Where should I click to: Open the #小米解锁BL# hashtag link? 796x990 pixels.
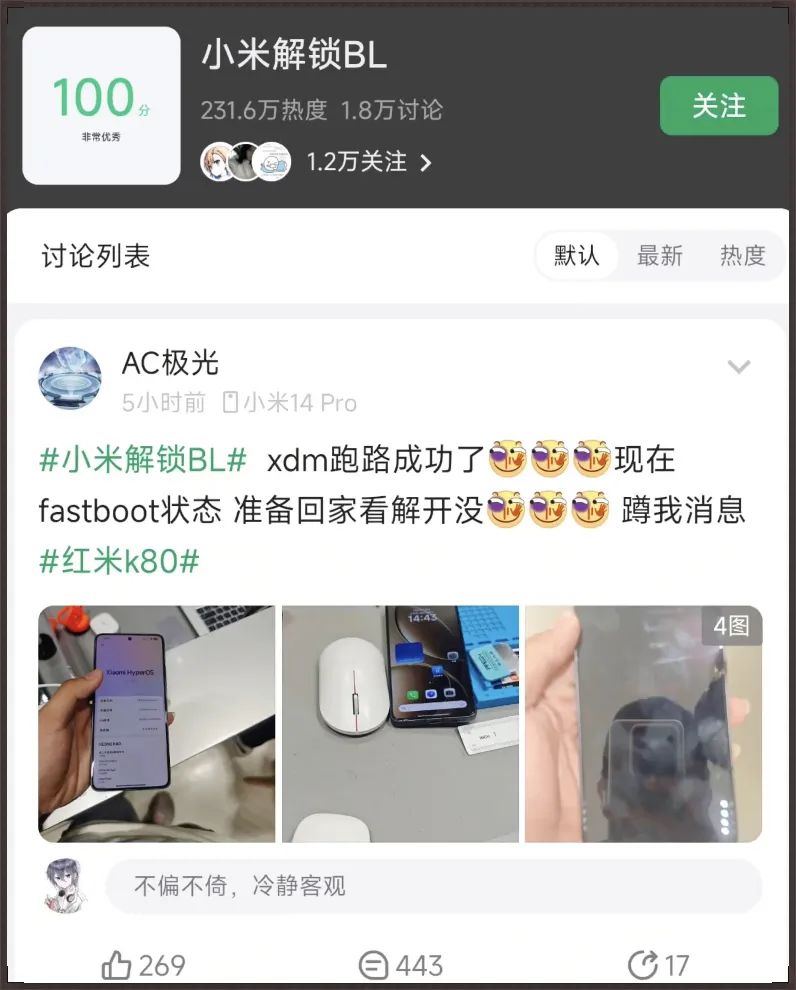click(143, 460)
